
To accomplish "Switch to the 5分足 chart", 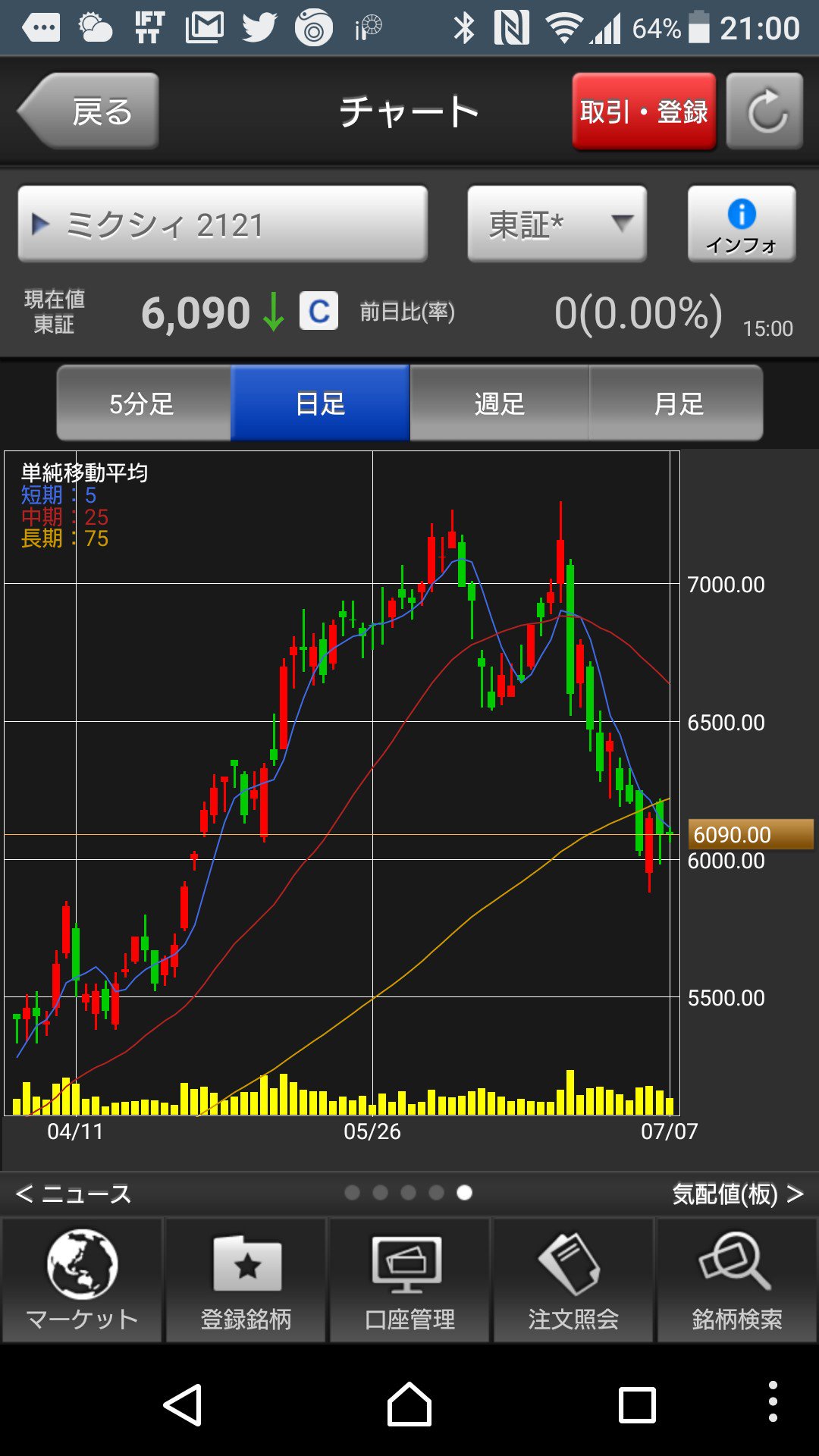I will (143, 403).
